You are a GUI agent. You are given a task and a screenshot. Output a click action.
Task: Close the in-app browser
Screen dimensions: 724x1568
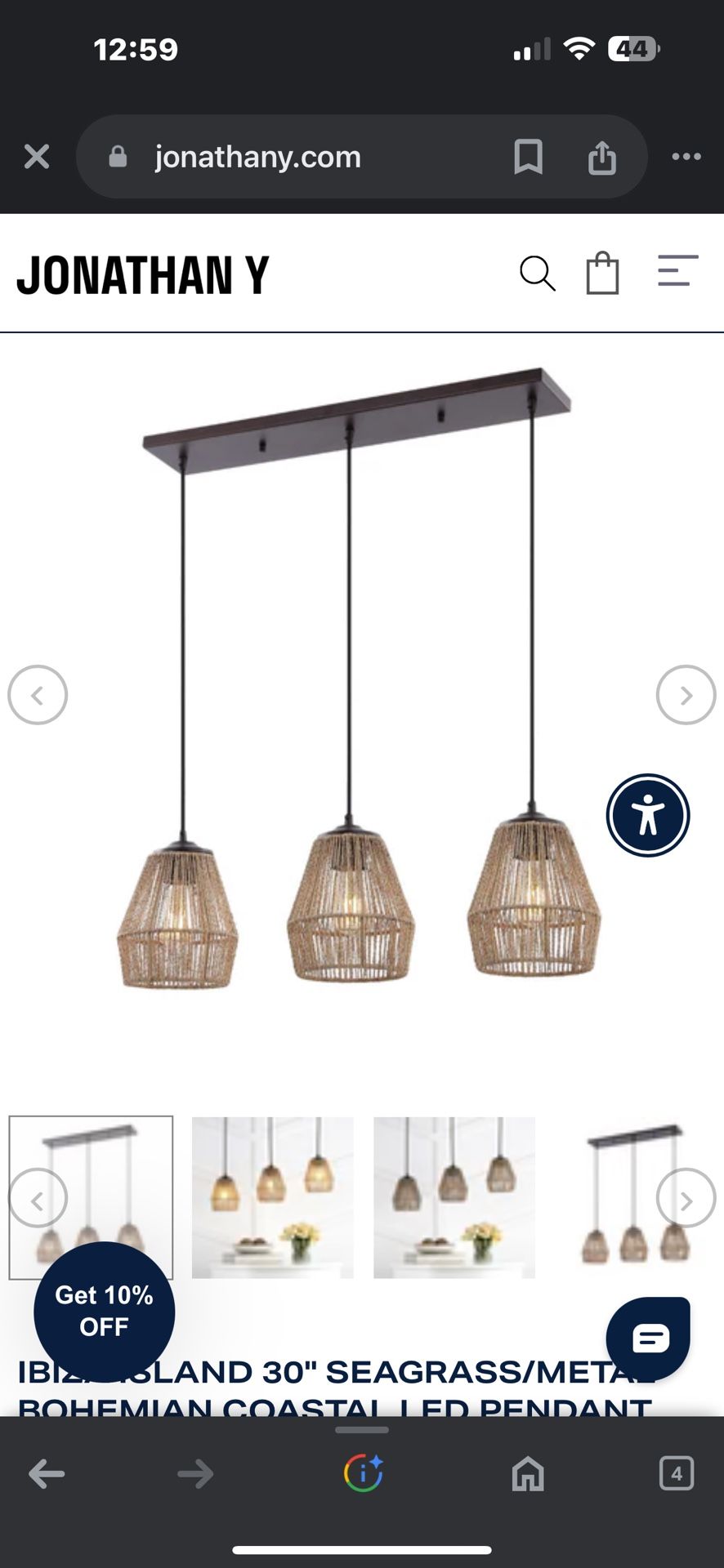click(x=37, y=157)
